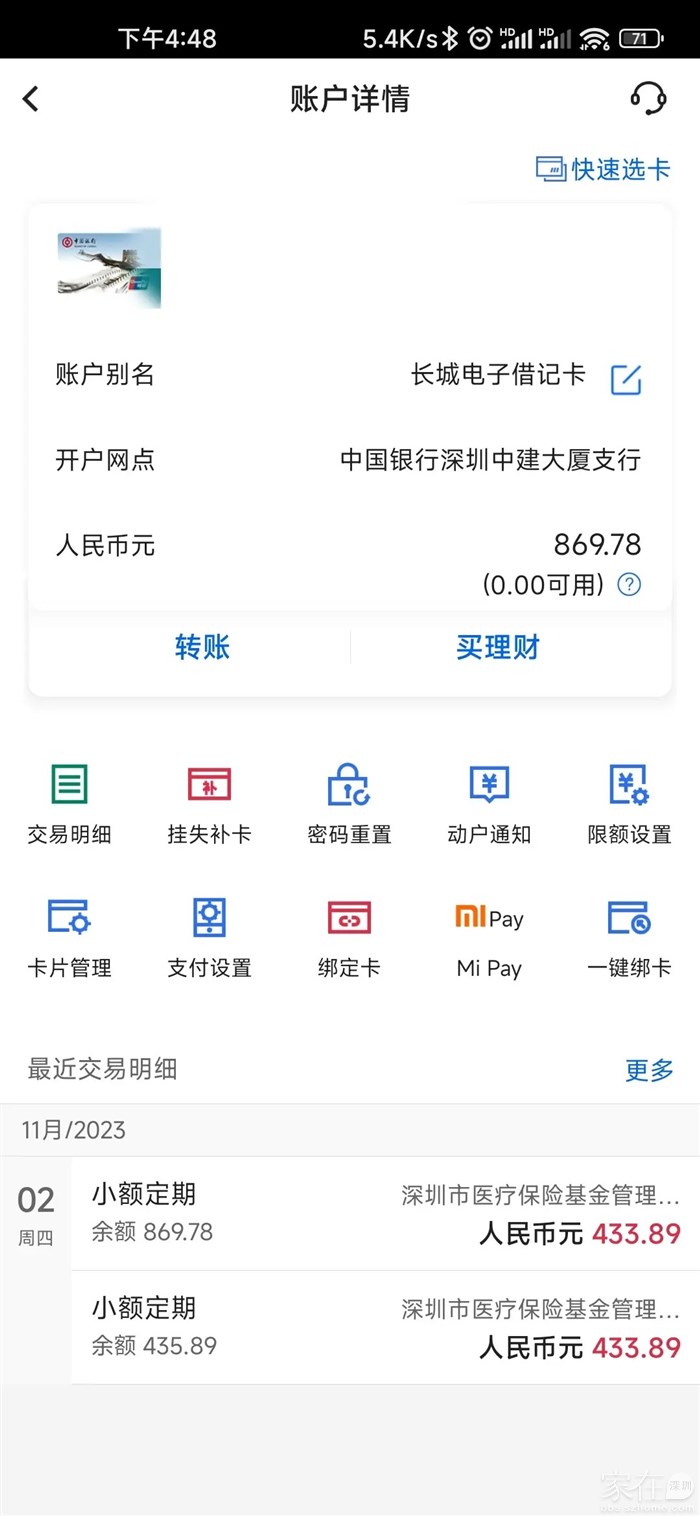Tap the 转账 transfer button
700x1516 pixels.
(202, 647)
